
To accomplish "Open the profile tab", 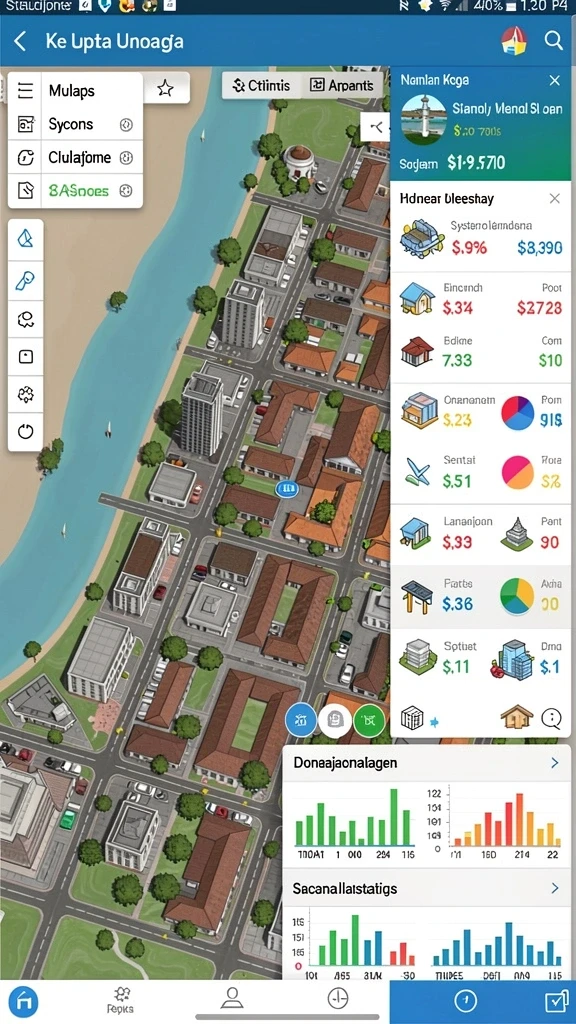I will click(x=231, y=999).
